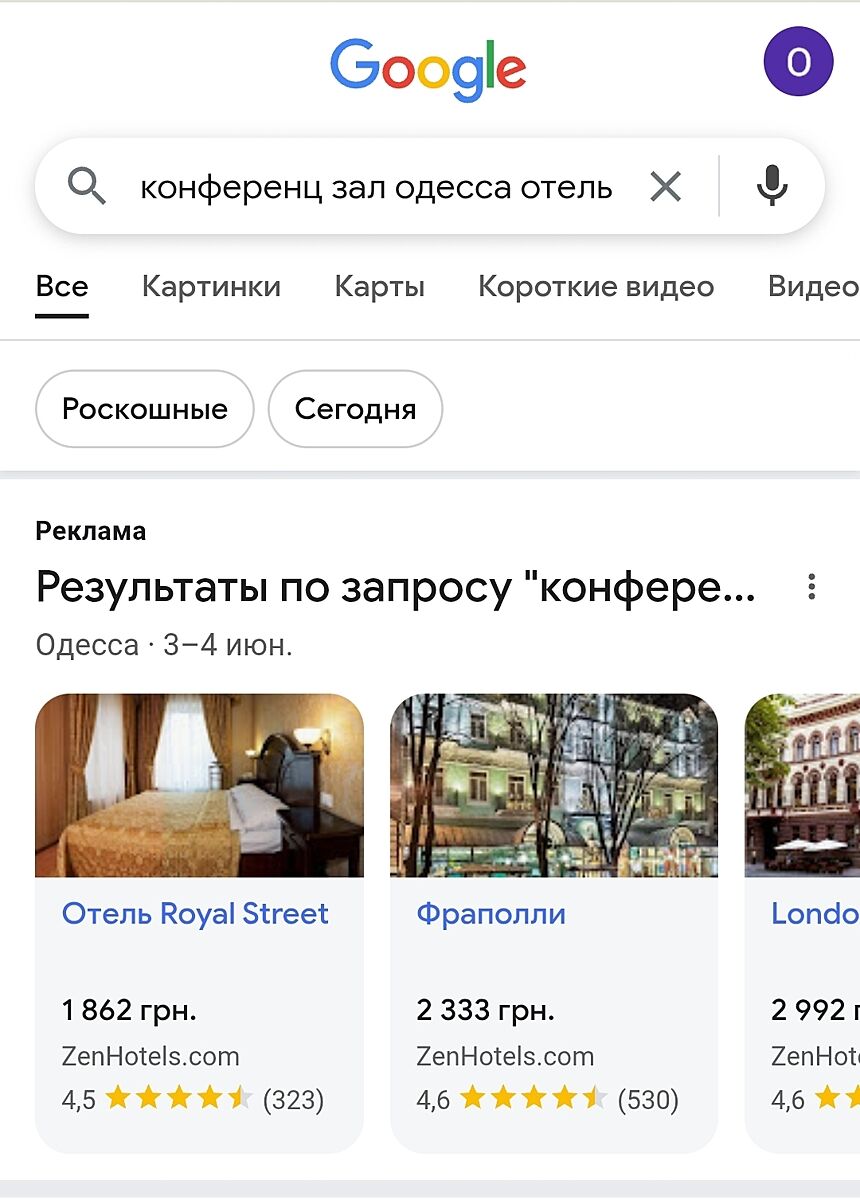This screenshot has height=1200, width=860.
Task: Open the account avatar with letter O
Action: coord(798,62)
